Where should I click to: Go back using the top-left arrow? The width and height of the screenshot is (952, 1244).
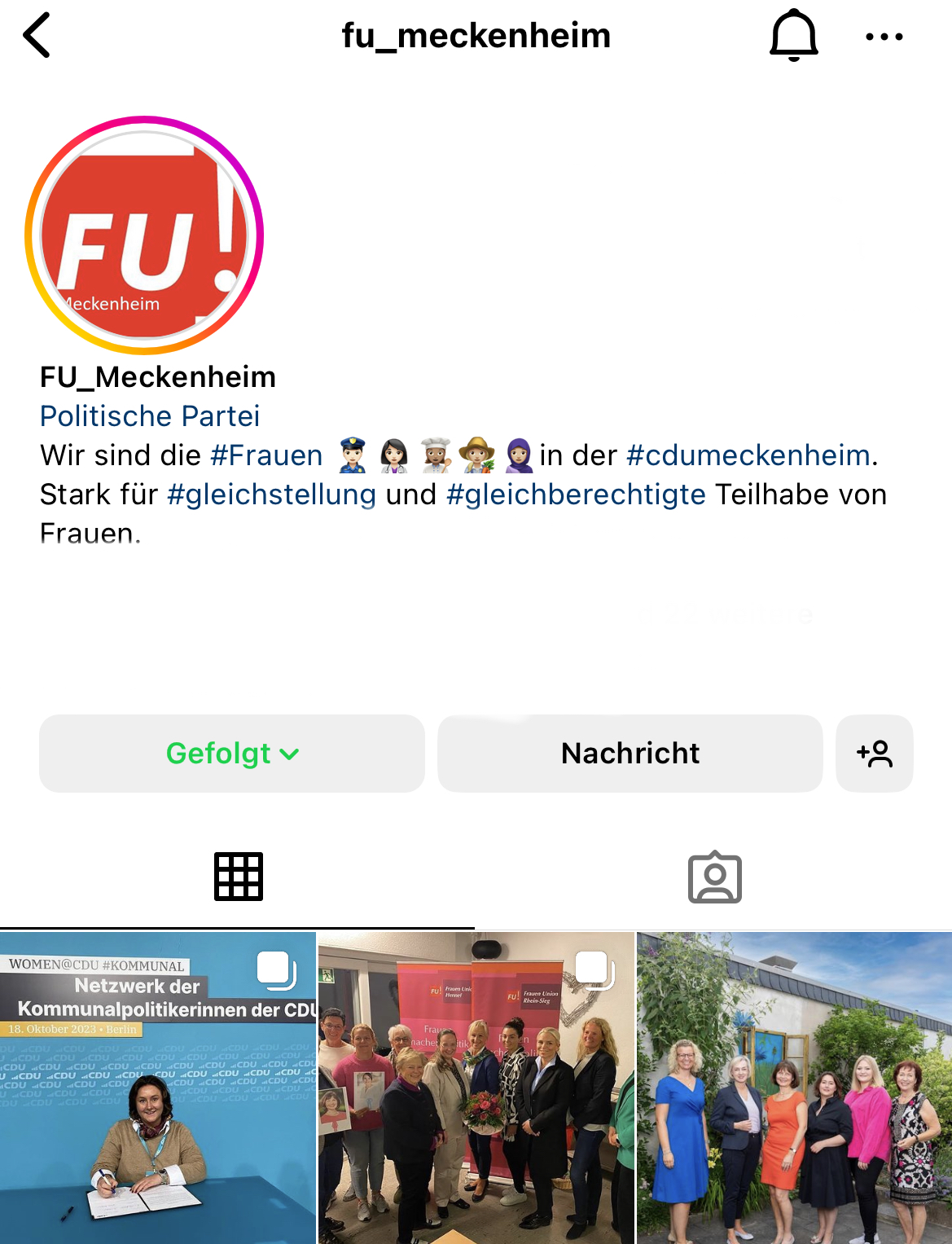(37, 36)
